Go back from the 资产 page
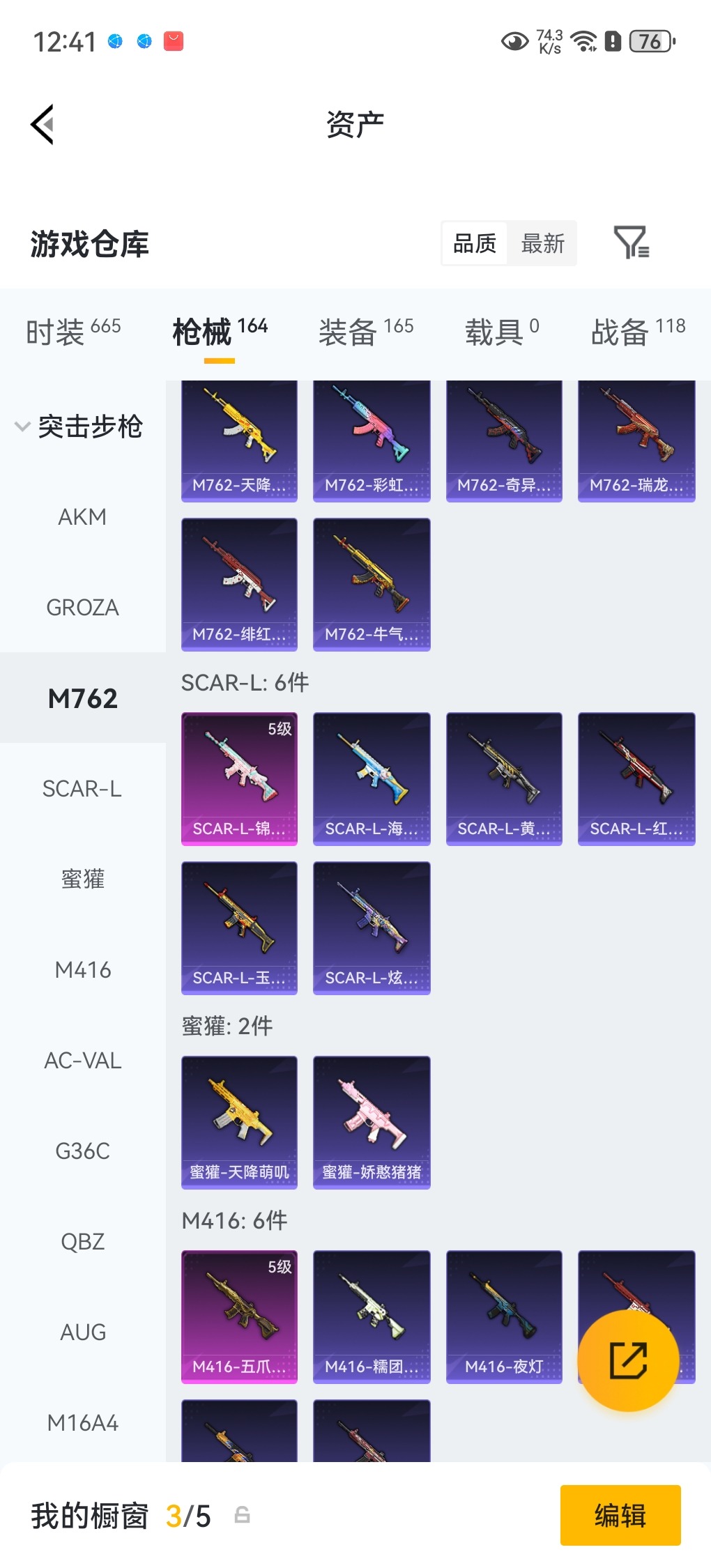Viewport: 711px width, 1568px height. click(43, 125)
